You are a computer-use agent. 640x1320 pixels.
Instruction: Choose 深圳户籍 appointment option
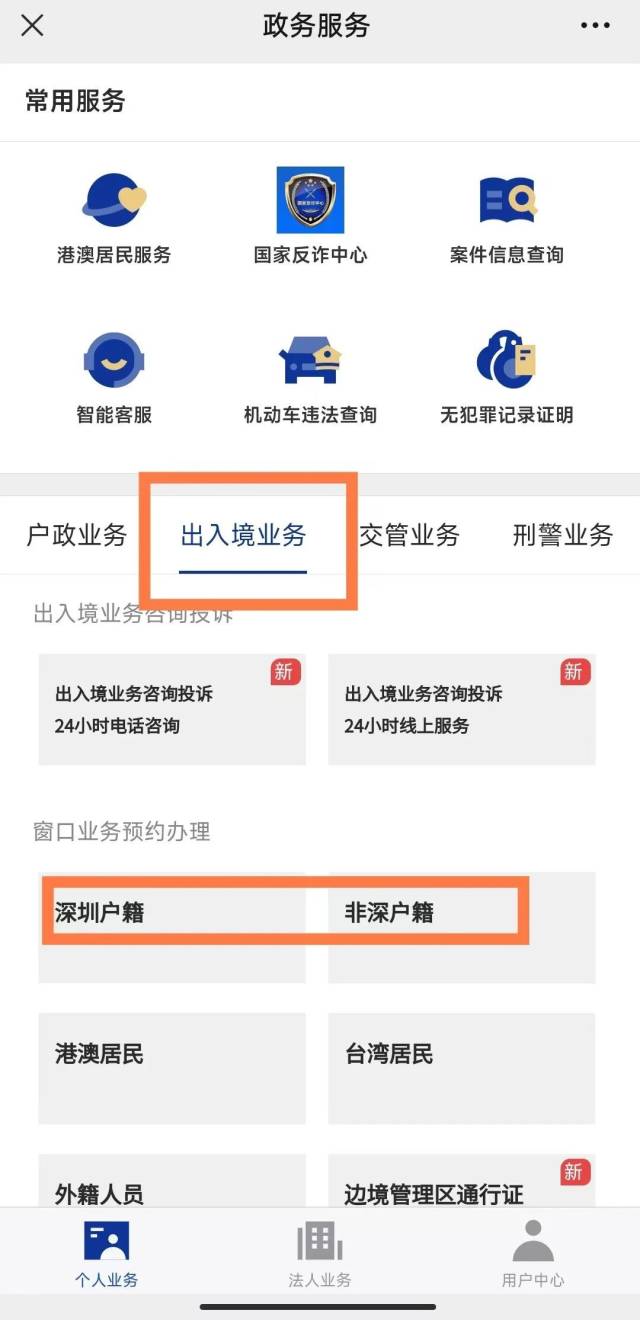coord(172,926)
